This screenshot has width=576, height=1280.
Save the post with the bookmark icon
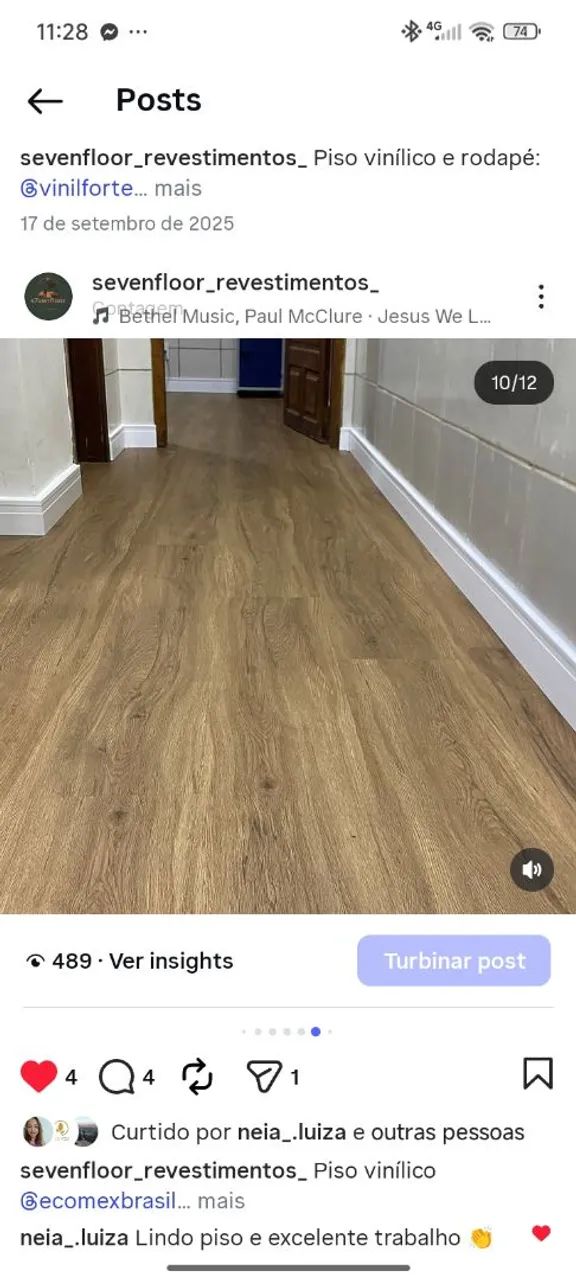pyautogui.click(x=538, y=1074)
